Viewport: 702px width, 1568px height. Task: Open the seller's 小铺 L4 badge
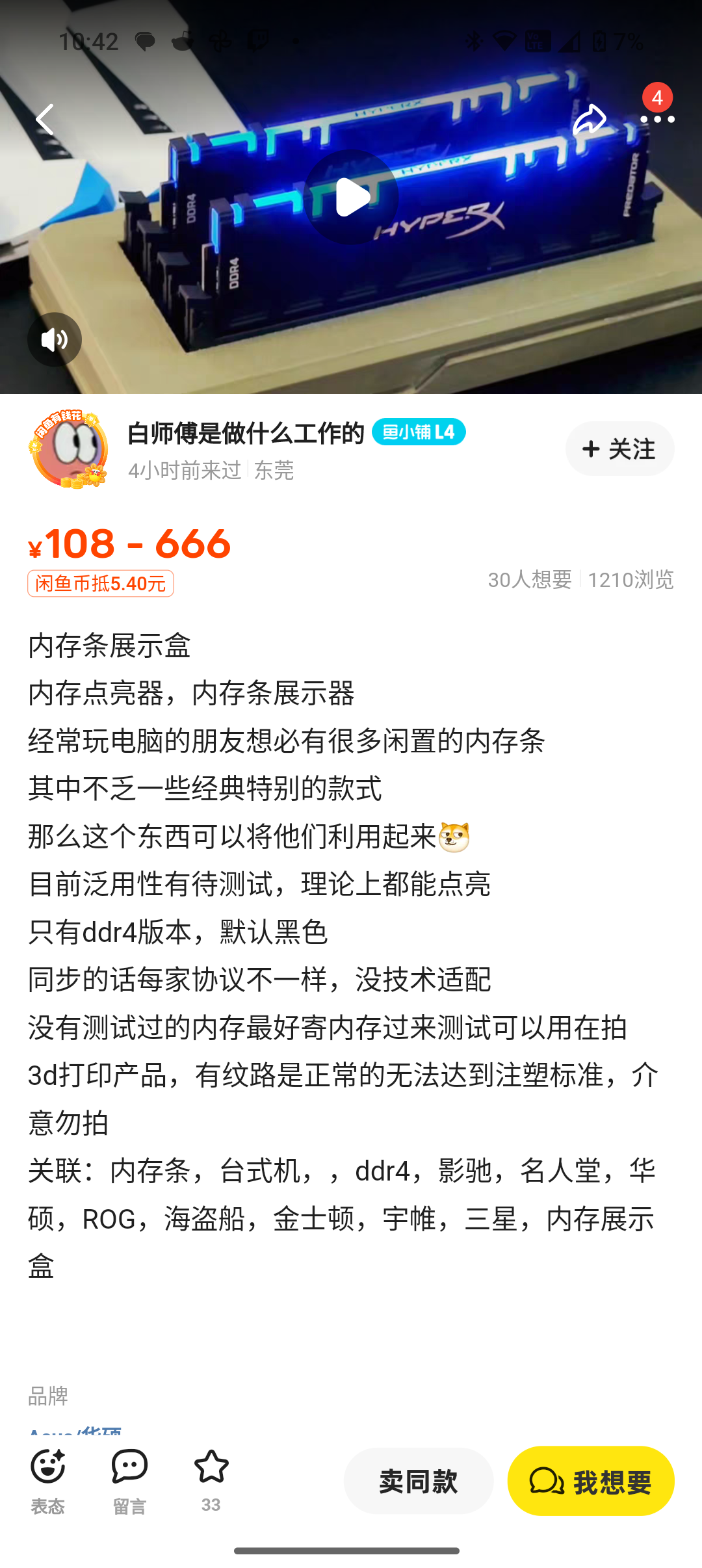tap(419, 432)
